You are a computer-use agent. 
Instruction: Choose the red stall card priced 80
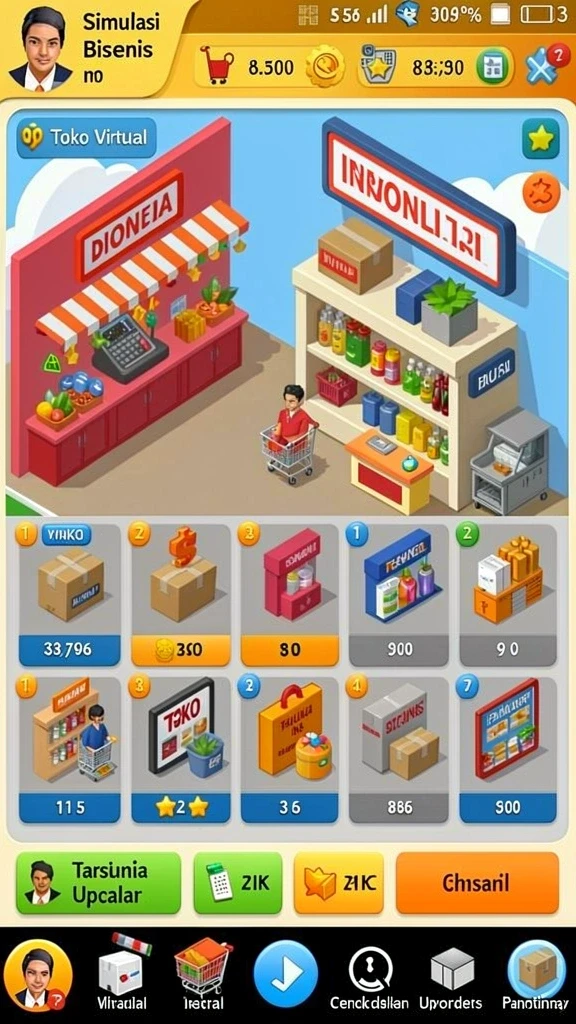point(289,594)
